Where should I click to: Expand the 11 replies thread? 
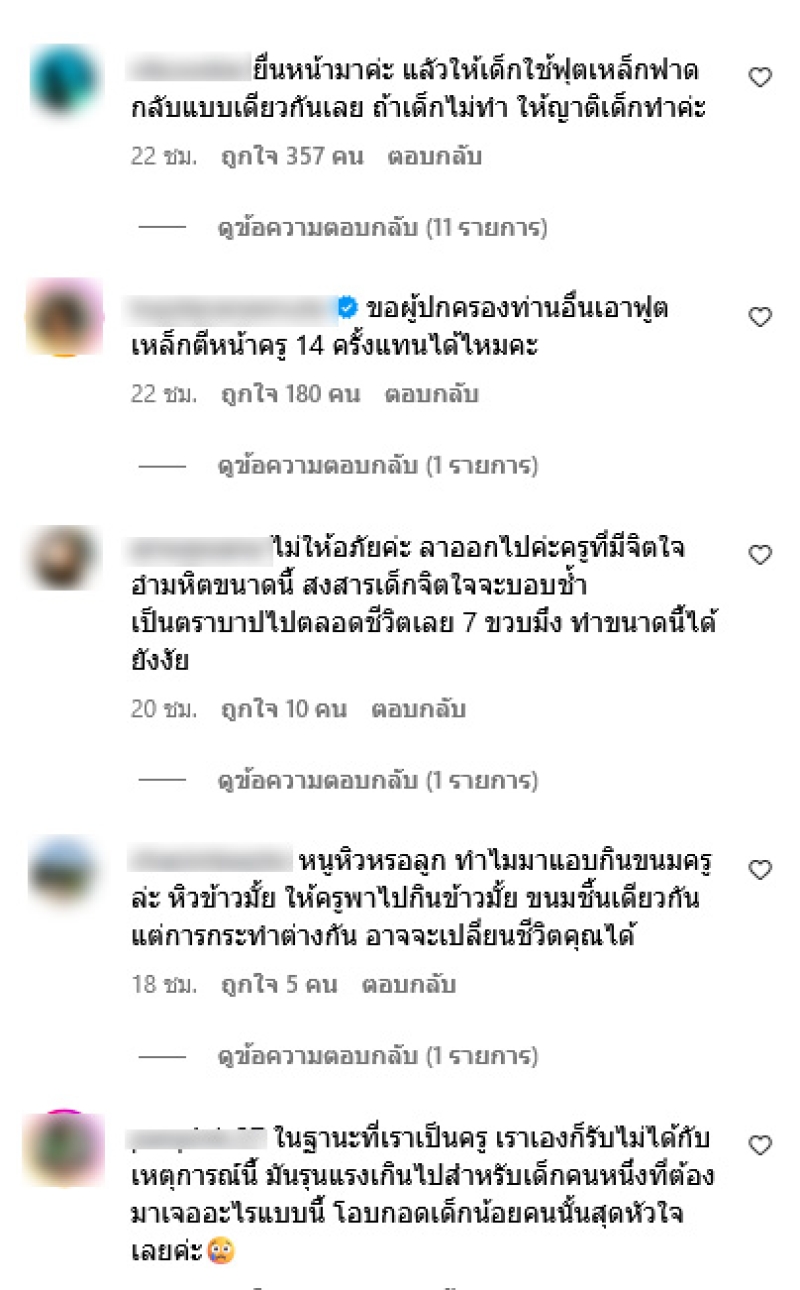pos(382,228)
